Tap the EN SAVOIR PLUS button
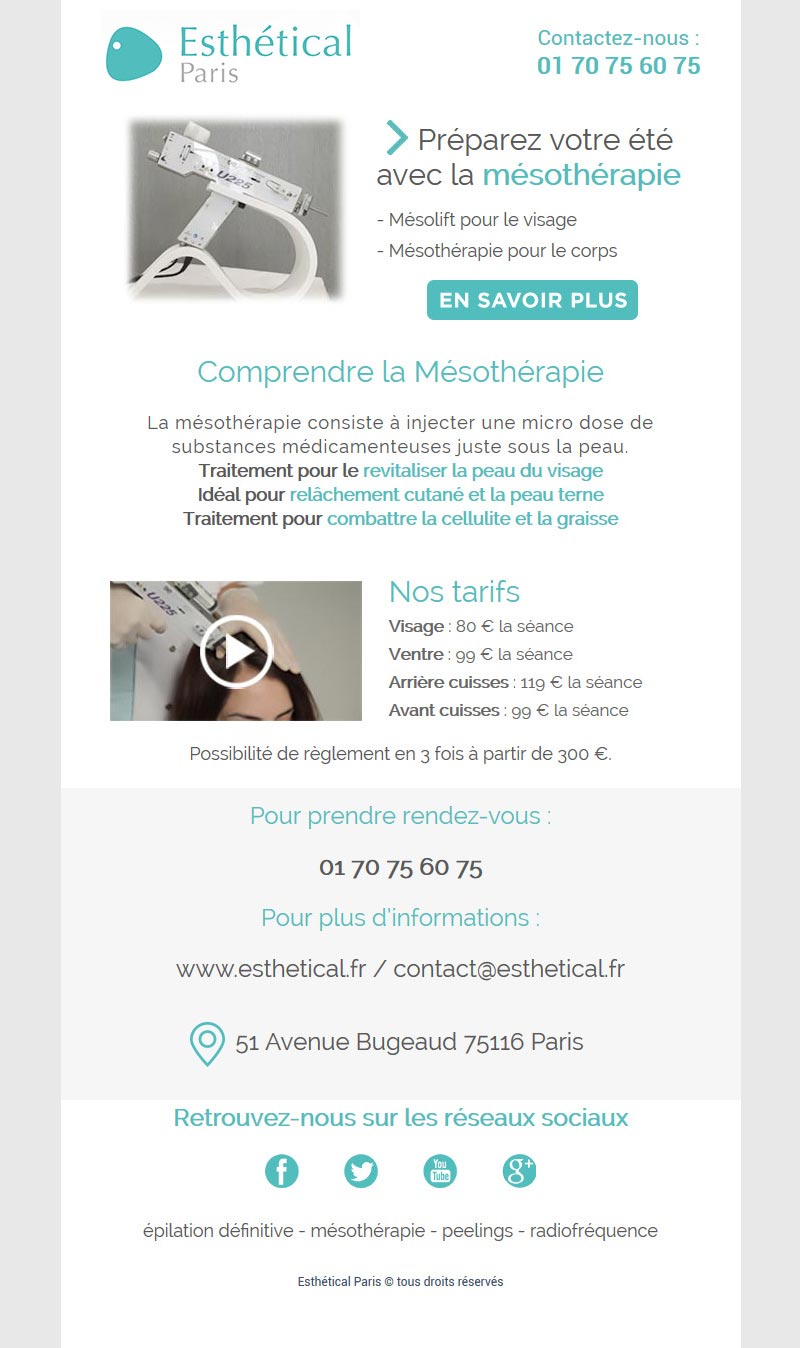The image size is (800, 1348). pyautogui.click(x=532, y=300)
